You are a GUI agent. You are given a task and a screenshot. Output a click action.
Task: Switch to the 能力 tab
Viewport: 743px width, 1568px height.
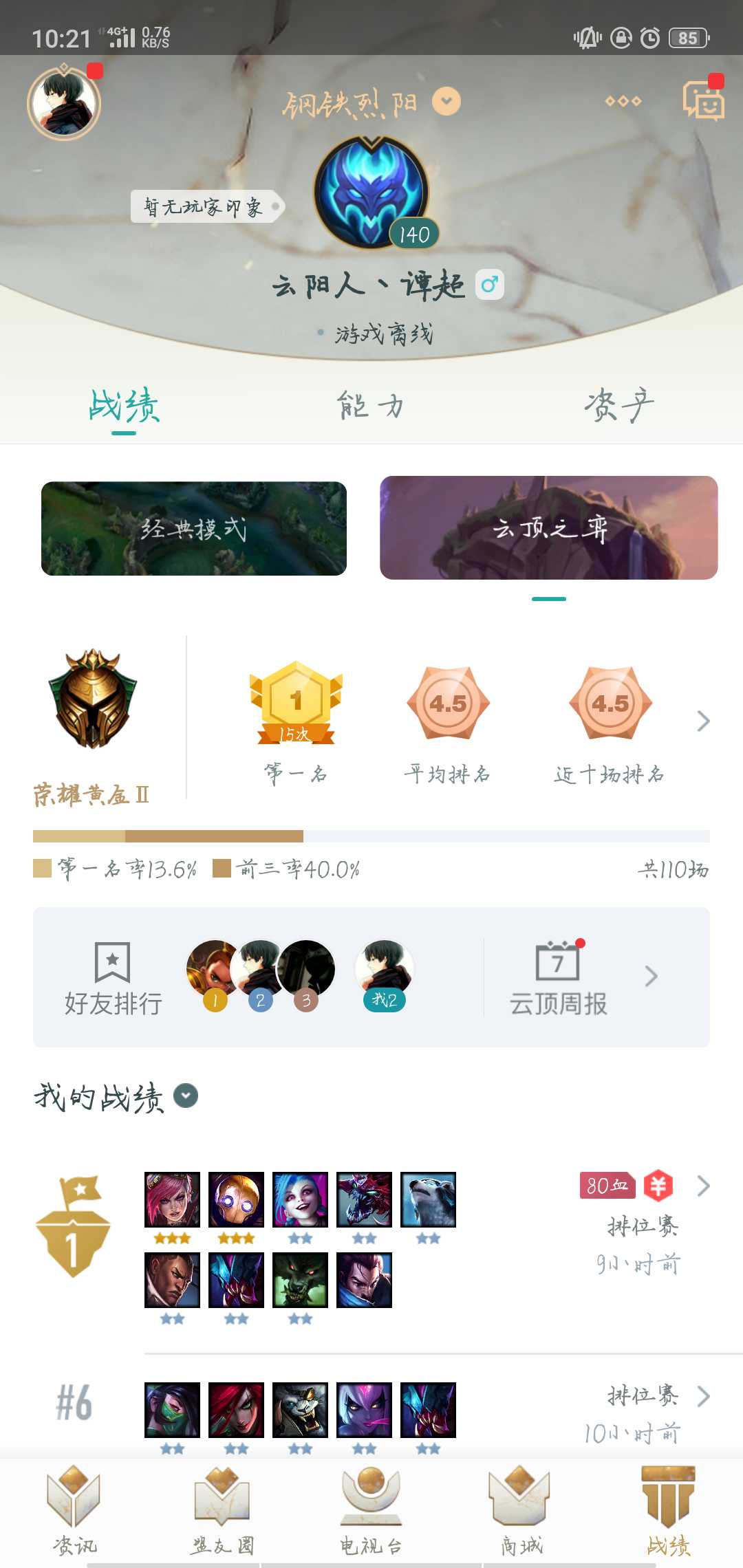pos(369,407)
